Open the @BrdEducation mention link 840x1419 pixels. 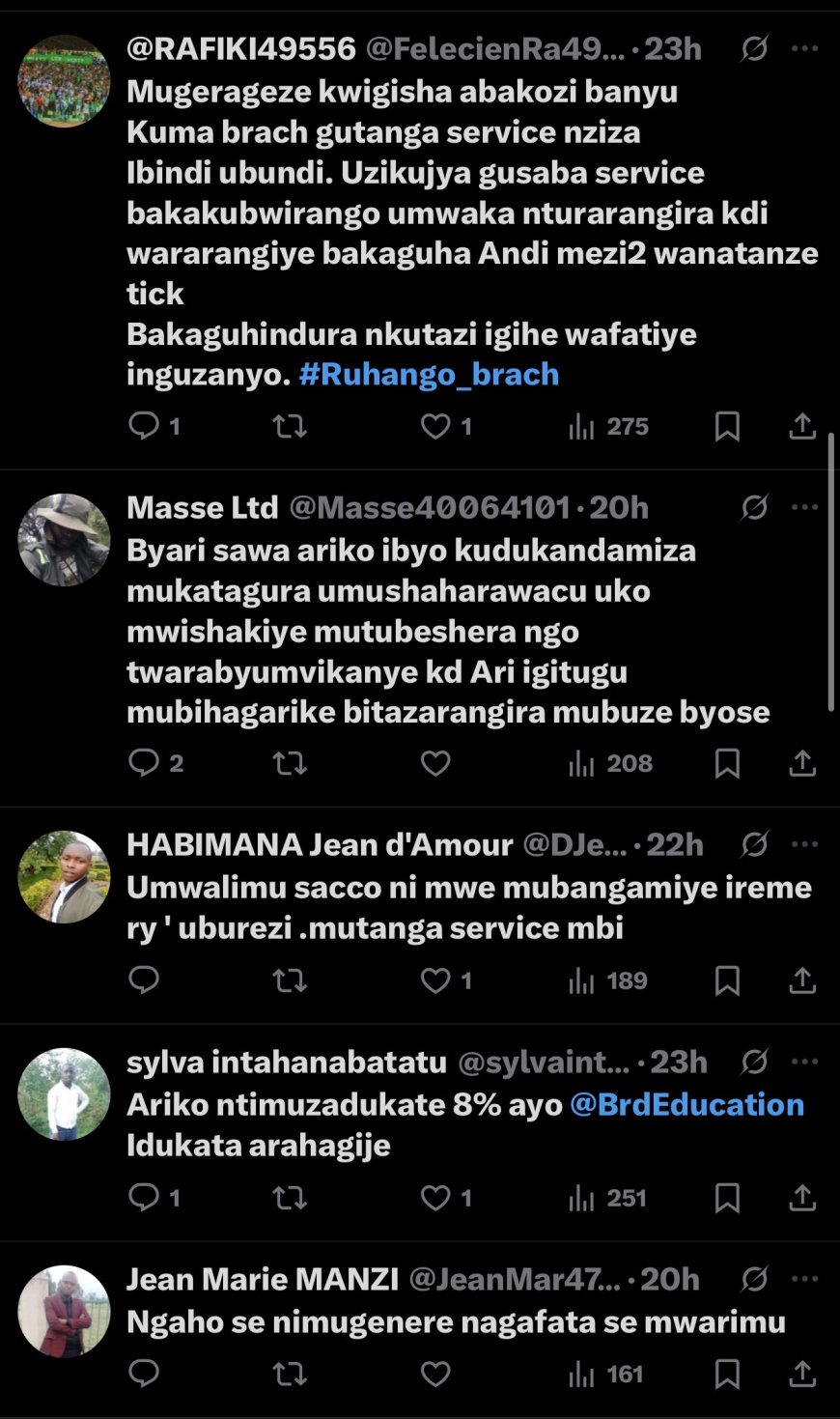tap(686, 1104)
